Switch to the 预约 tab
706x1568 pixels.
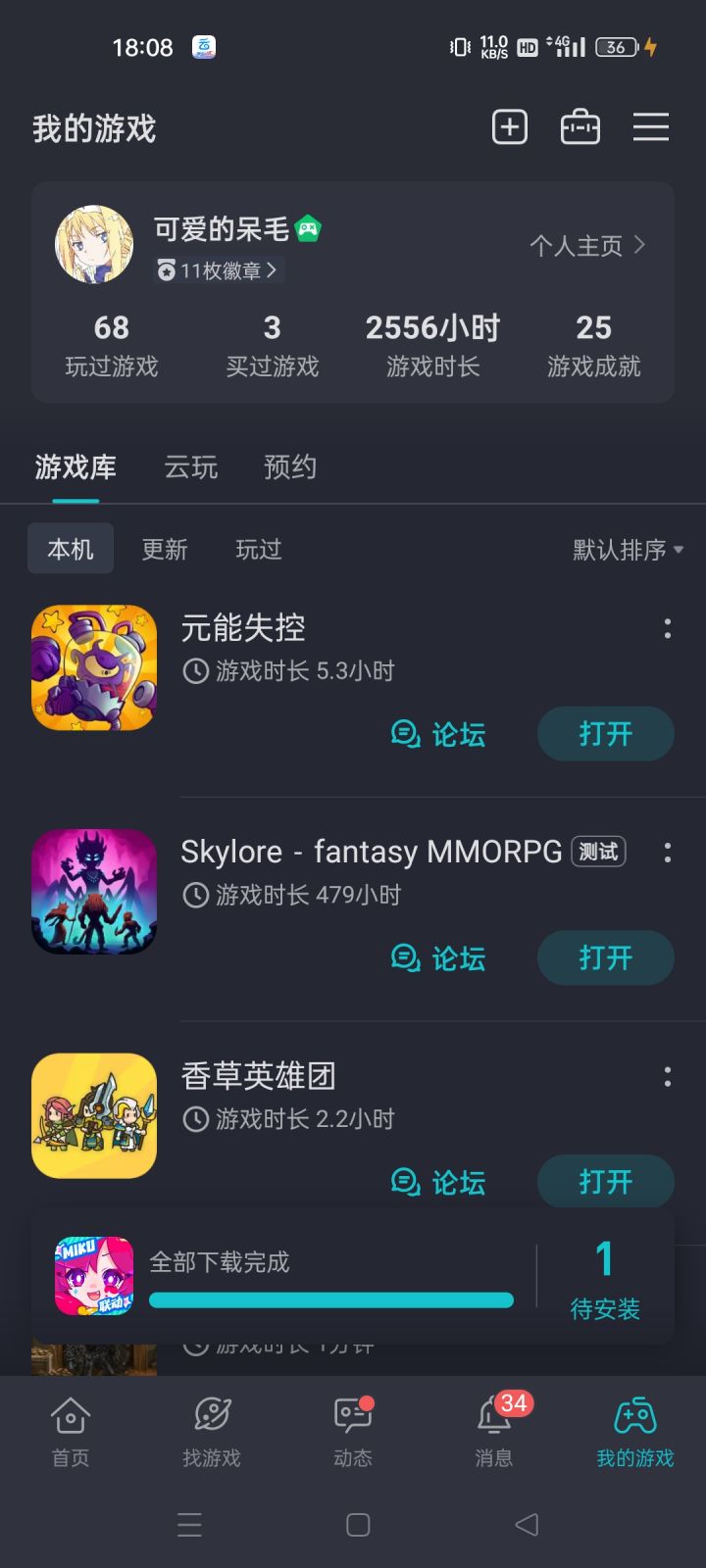point(290,467)
